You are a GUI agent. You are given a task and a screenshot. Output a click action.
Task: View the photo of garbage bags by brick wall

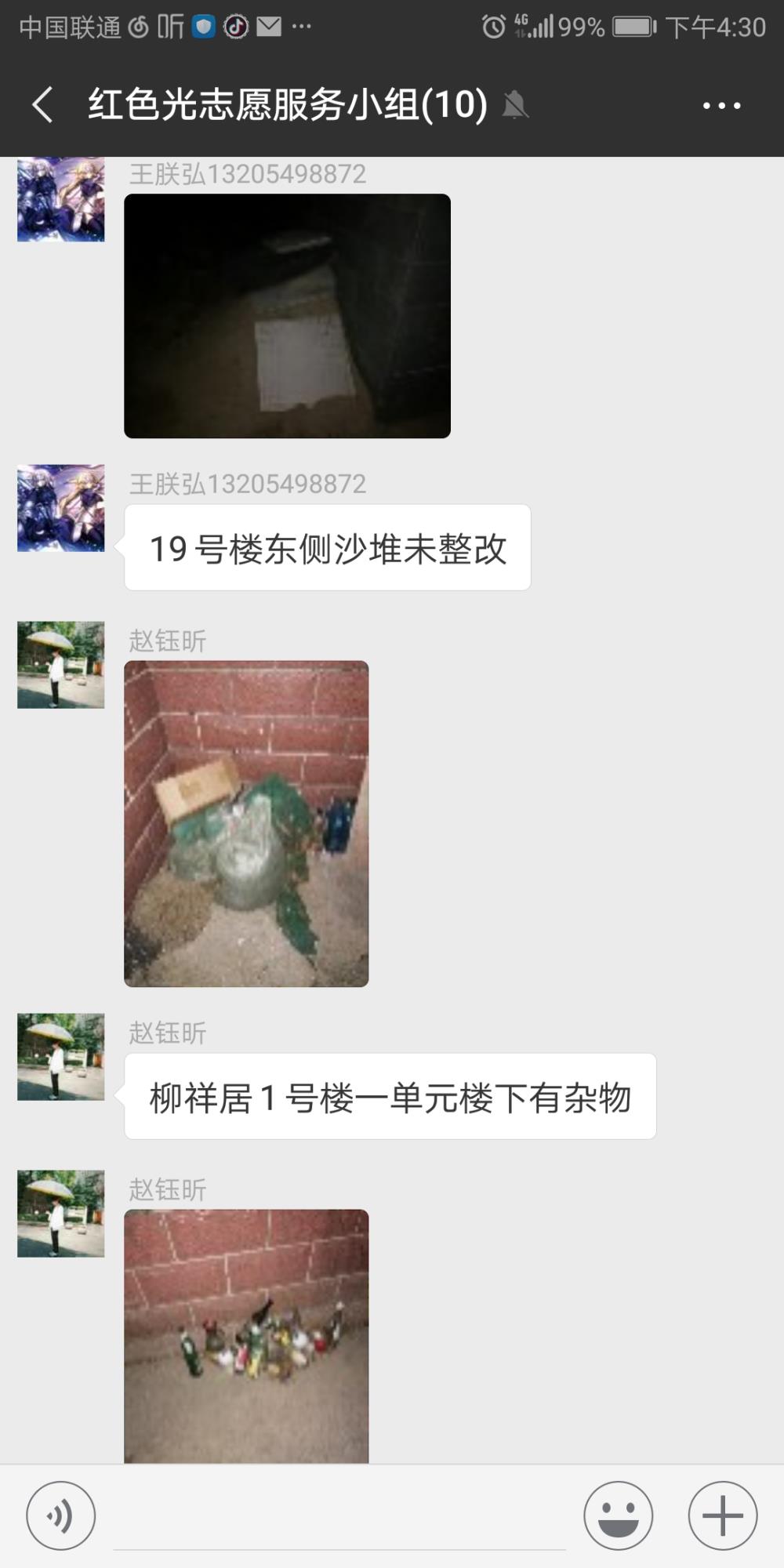(246, 823)
